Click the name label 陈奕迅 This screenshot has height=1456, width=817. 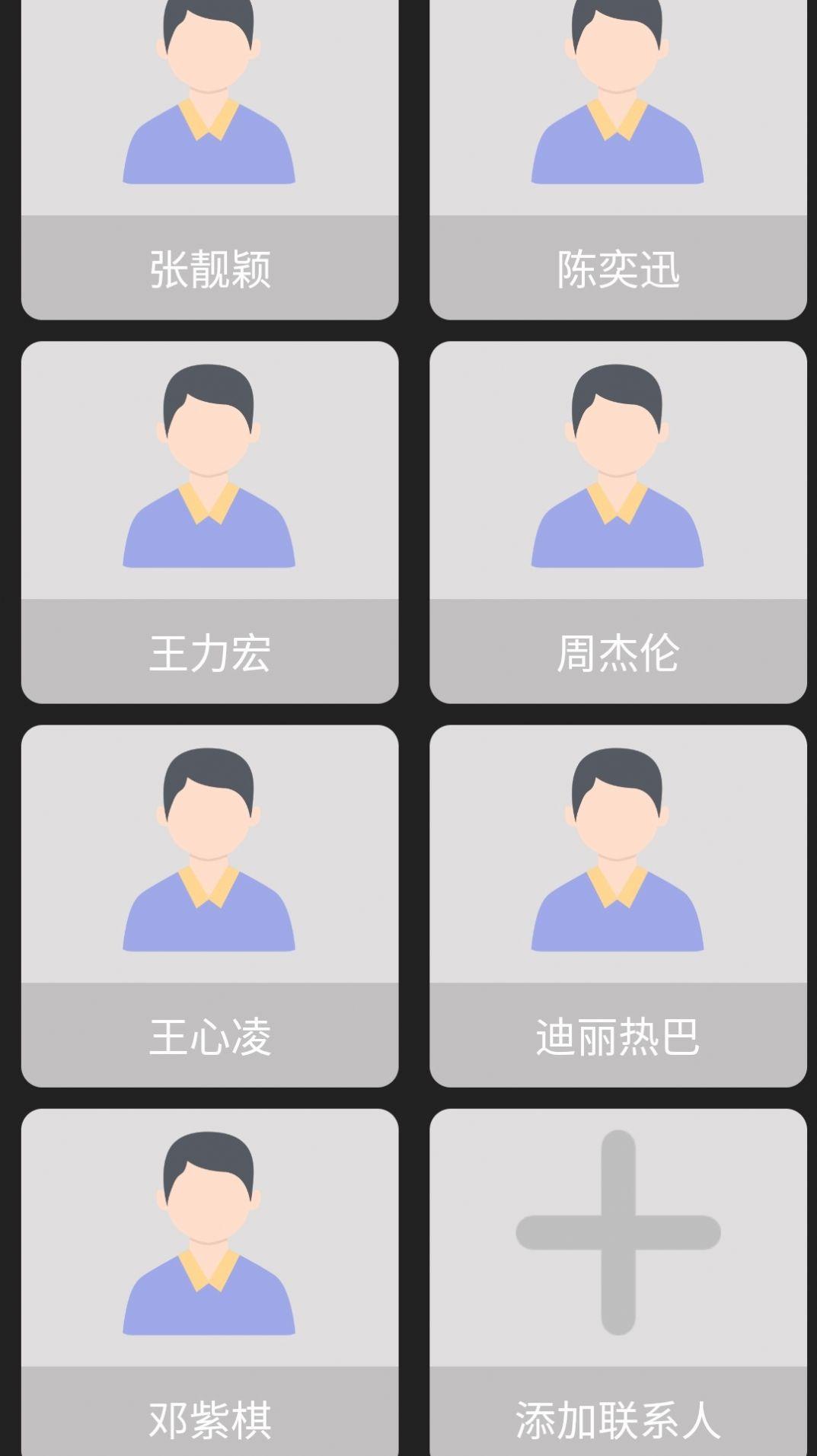(x=617, y=272)
